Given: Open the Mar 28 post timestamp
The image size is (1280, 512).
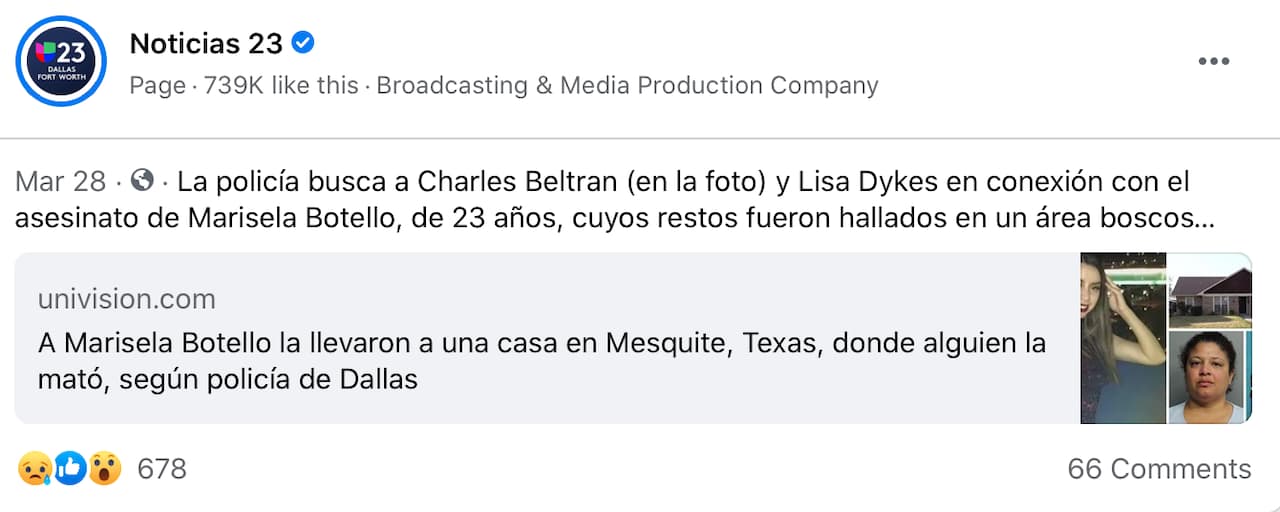Looking at the screenshot, I should pos(60,182).
